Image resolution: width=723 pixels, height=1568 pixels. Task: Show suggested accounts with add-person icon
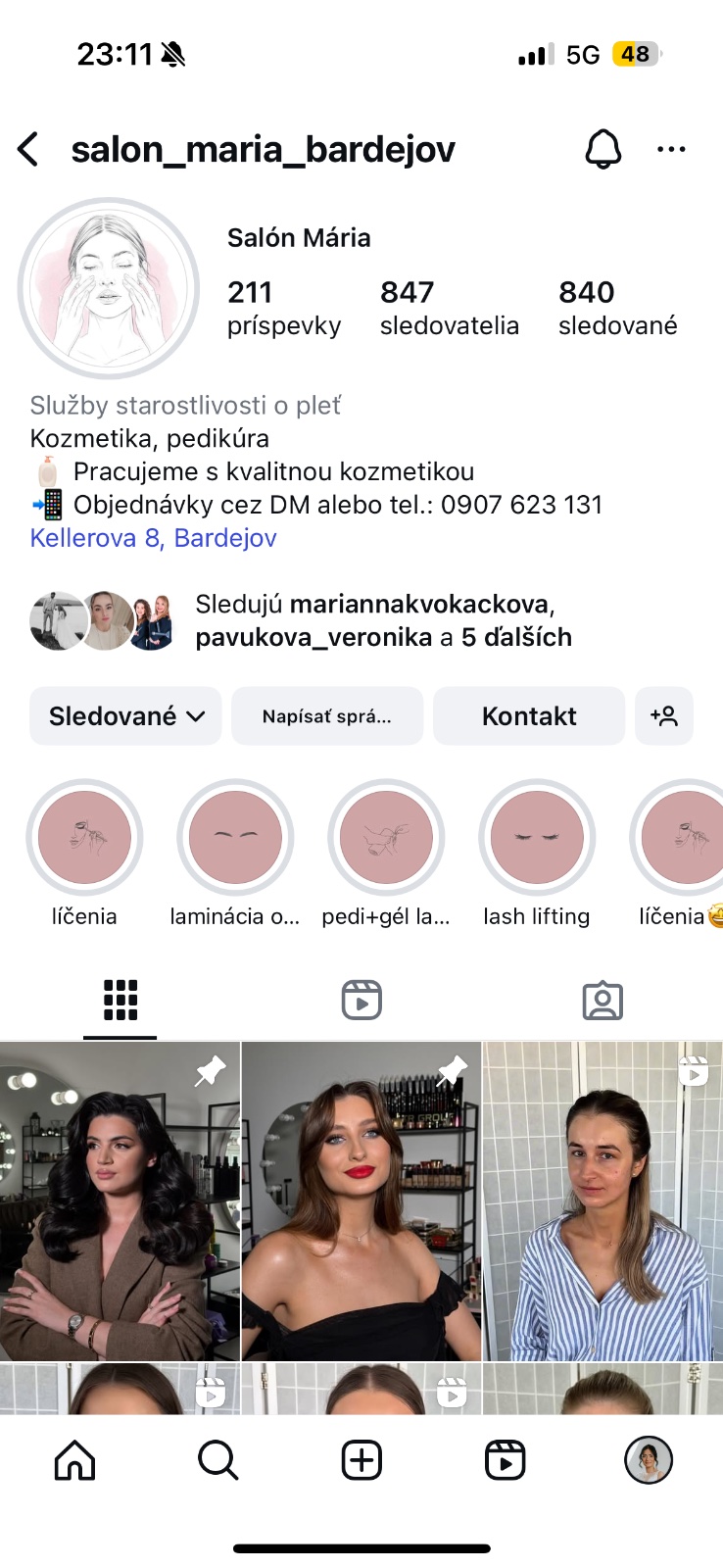click(664, 716)
